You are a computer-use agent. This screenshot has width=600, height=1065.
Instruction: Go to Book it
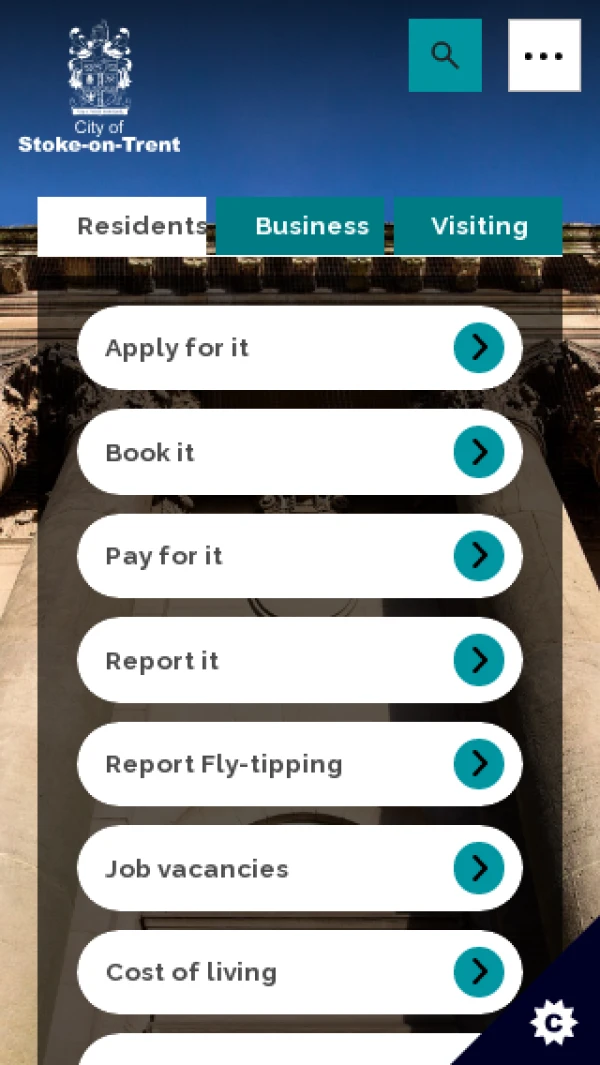pos(299,452)
